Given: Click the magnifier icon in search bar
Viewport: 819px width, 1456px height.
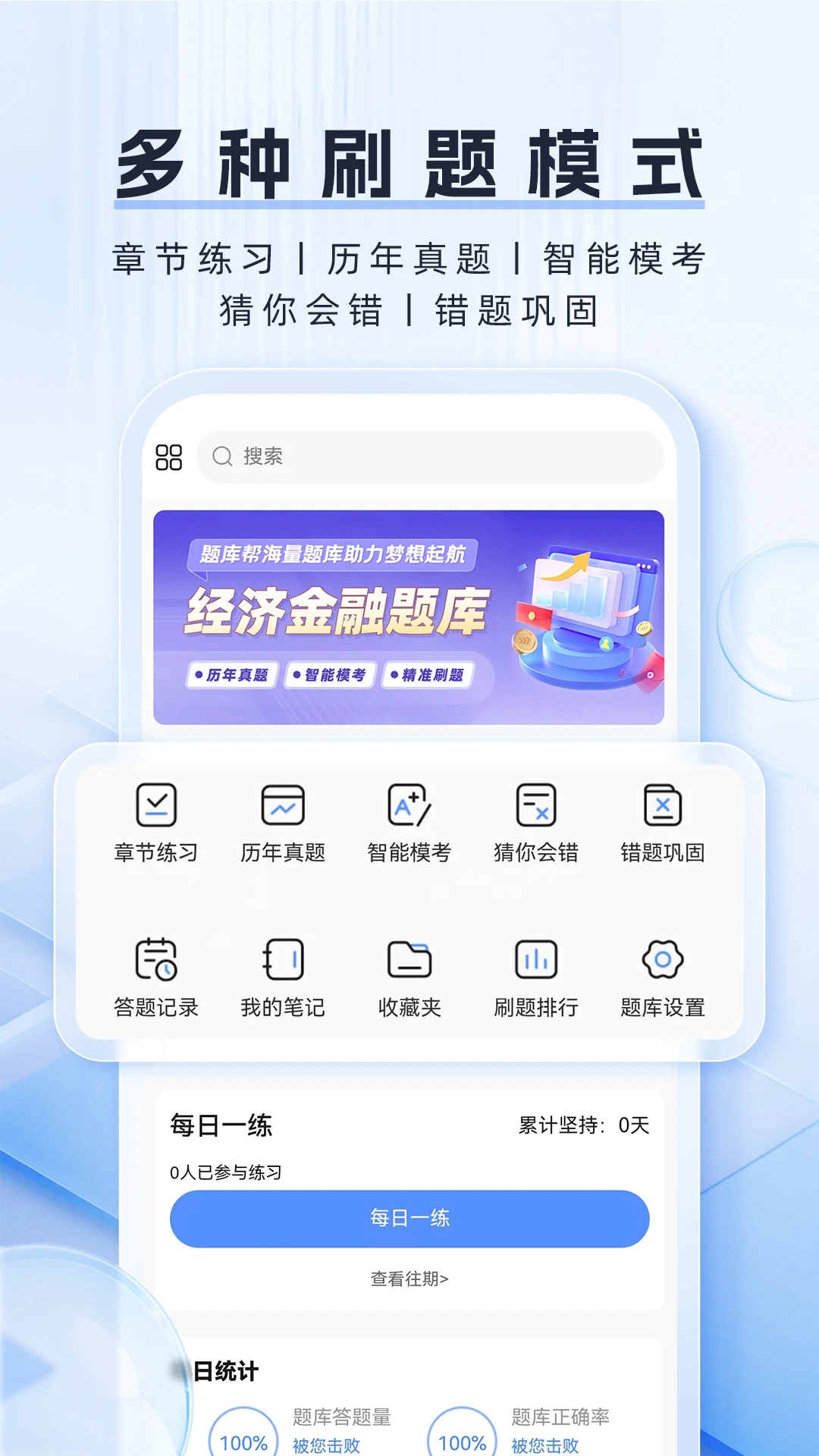Looking at the screenshot, I should [222, 456].
